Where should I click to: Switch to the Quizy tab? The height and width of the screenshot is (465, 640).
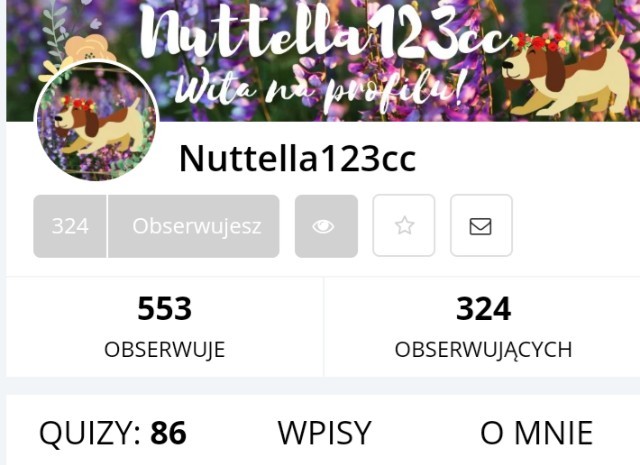tap(113, 433)
